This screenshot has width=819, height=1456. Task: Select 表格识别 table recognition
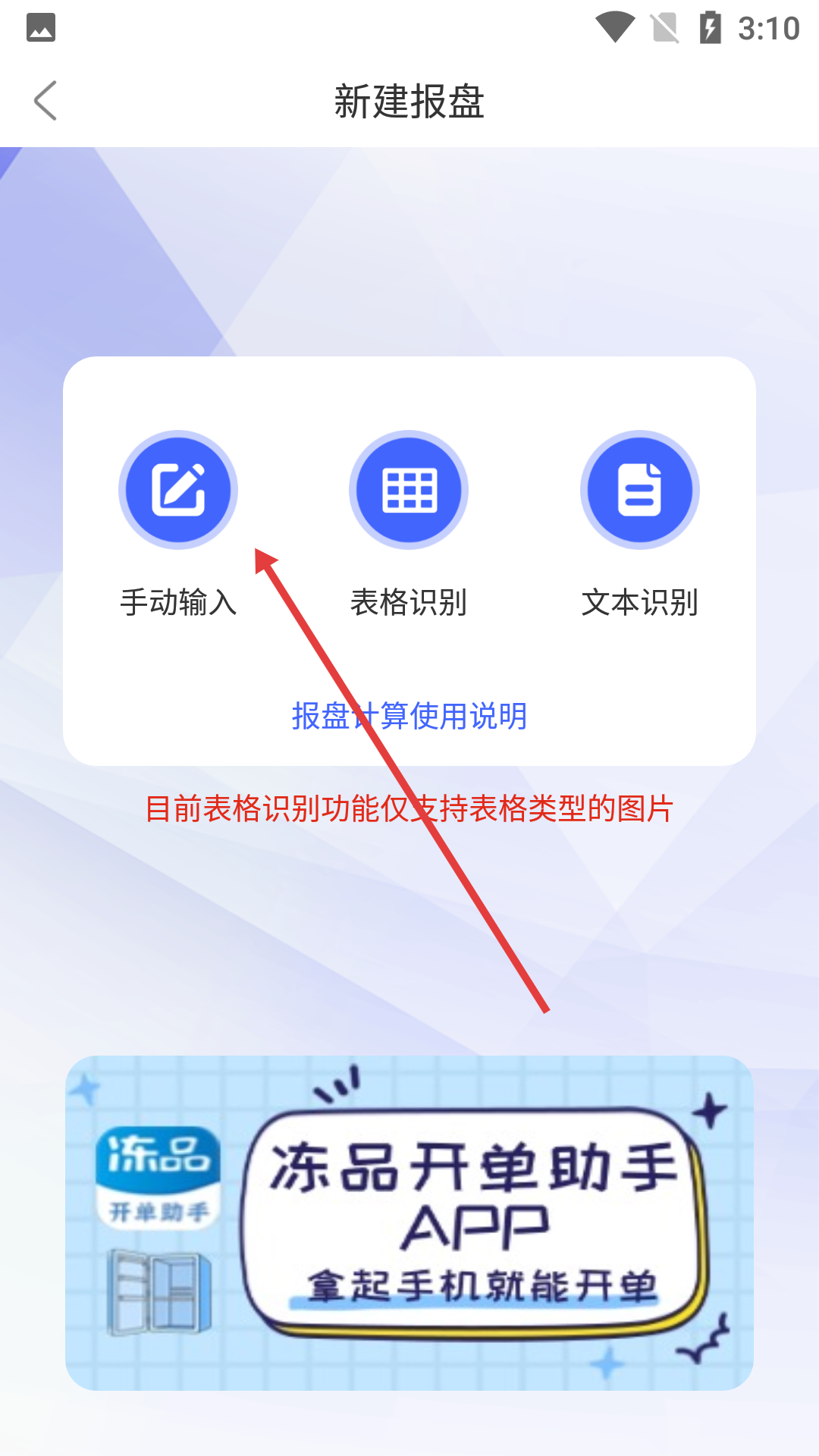pos(409,490)
